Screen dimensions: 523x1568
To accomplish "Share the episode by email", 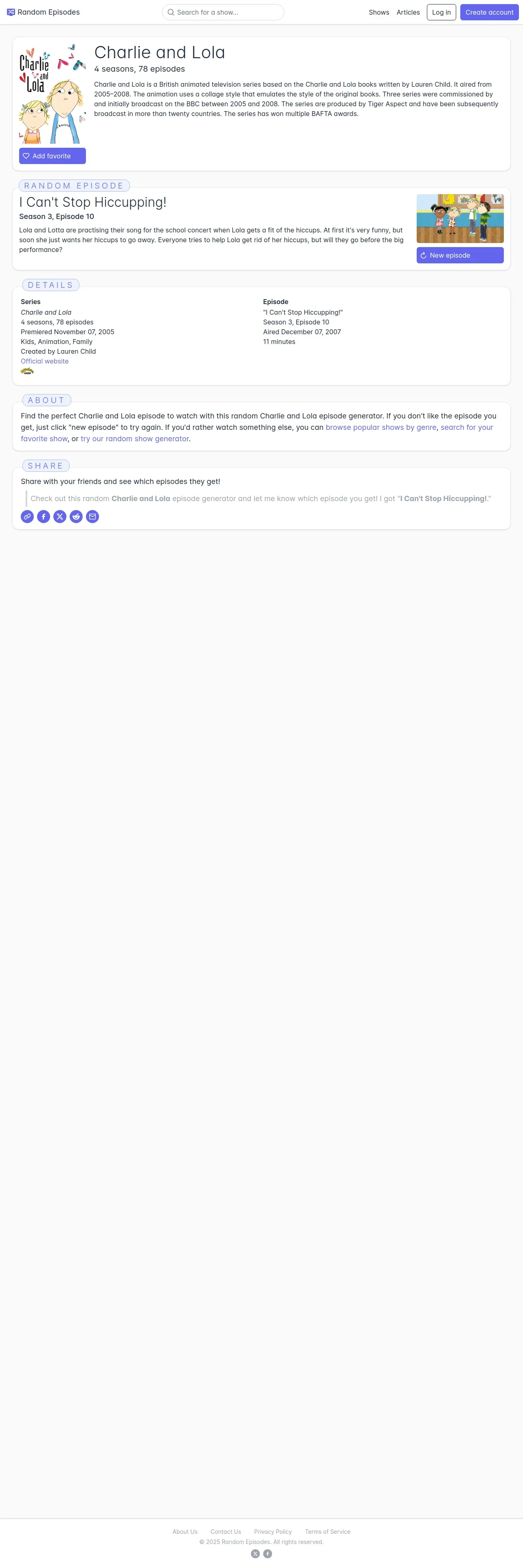I will pyautogui.click(x=92, y=516).
